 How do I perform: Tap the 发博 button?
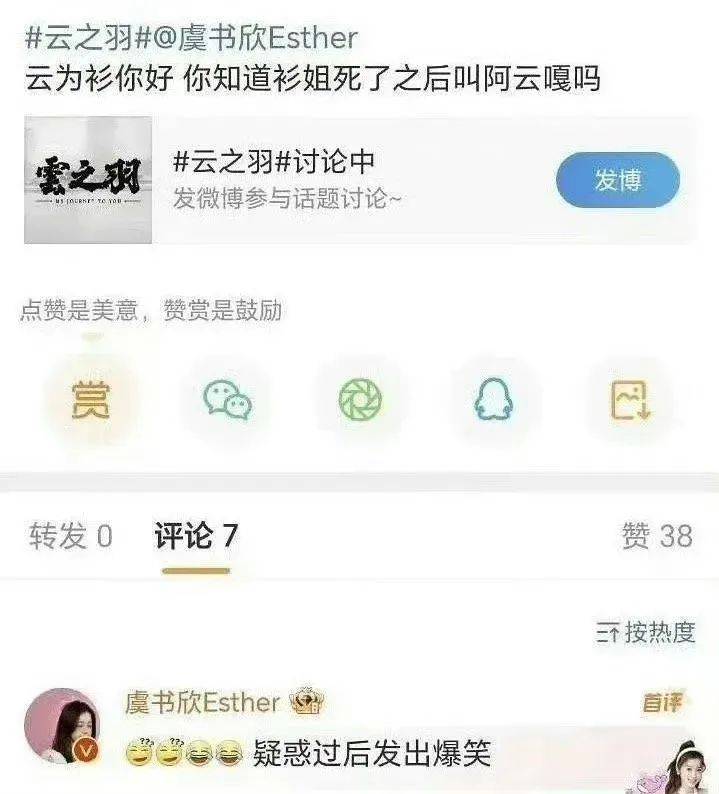(617, 180)
